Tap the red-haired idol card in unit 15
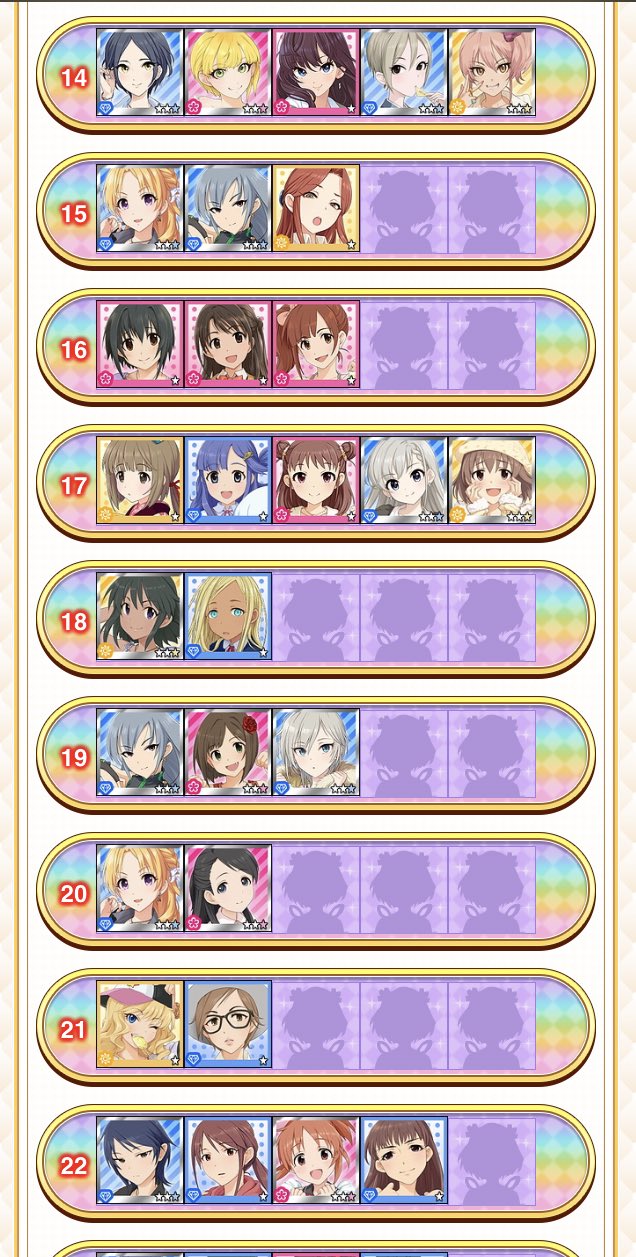Image resolution: width=636 pixels, height=1257 pixels. (x=316, y=208)
